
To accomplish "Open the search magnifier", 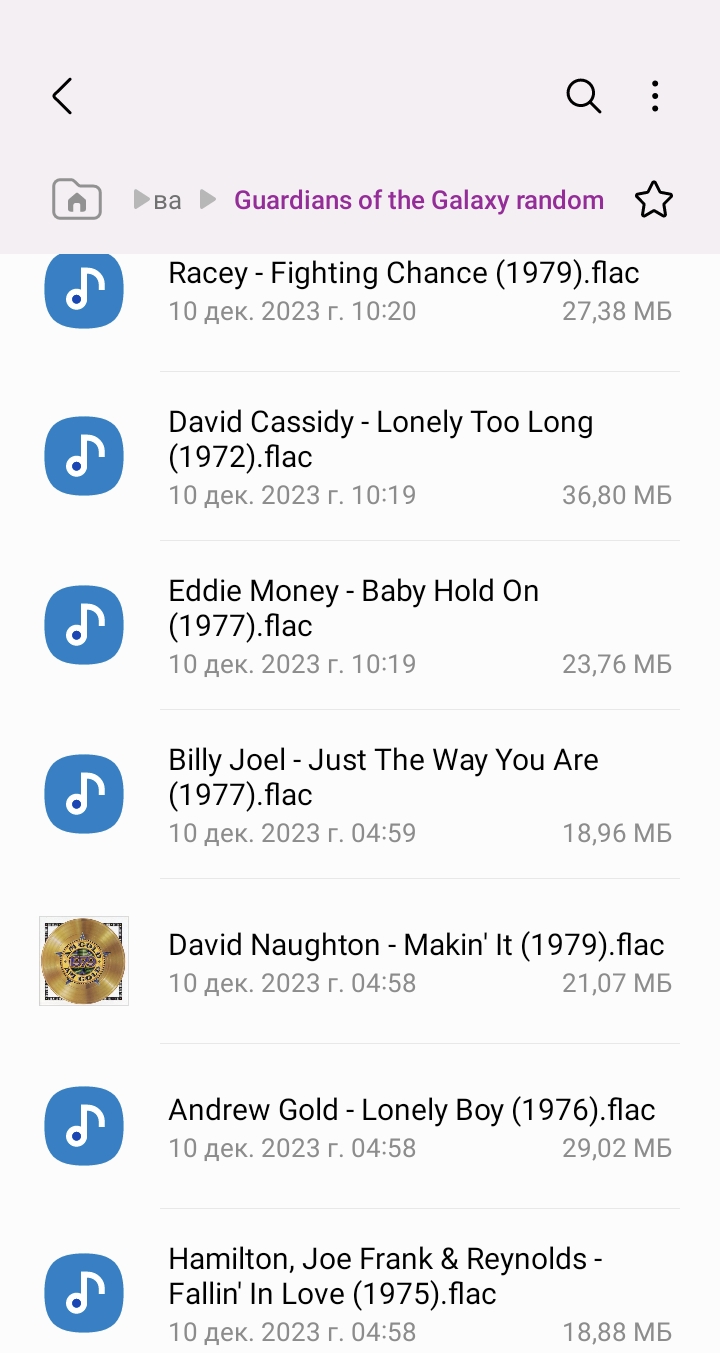I will [583, 96].
